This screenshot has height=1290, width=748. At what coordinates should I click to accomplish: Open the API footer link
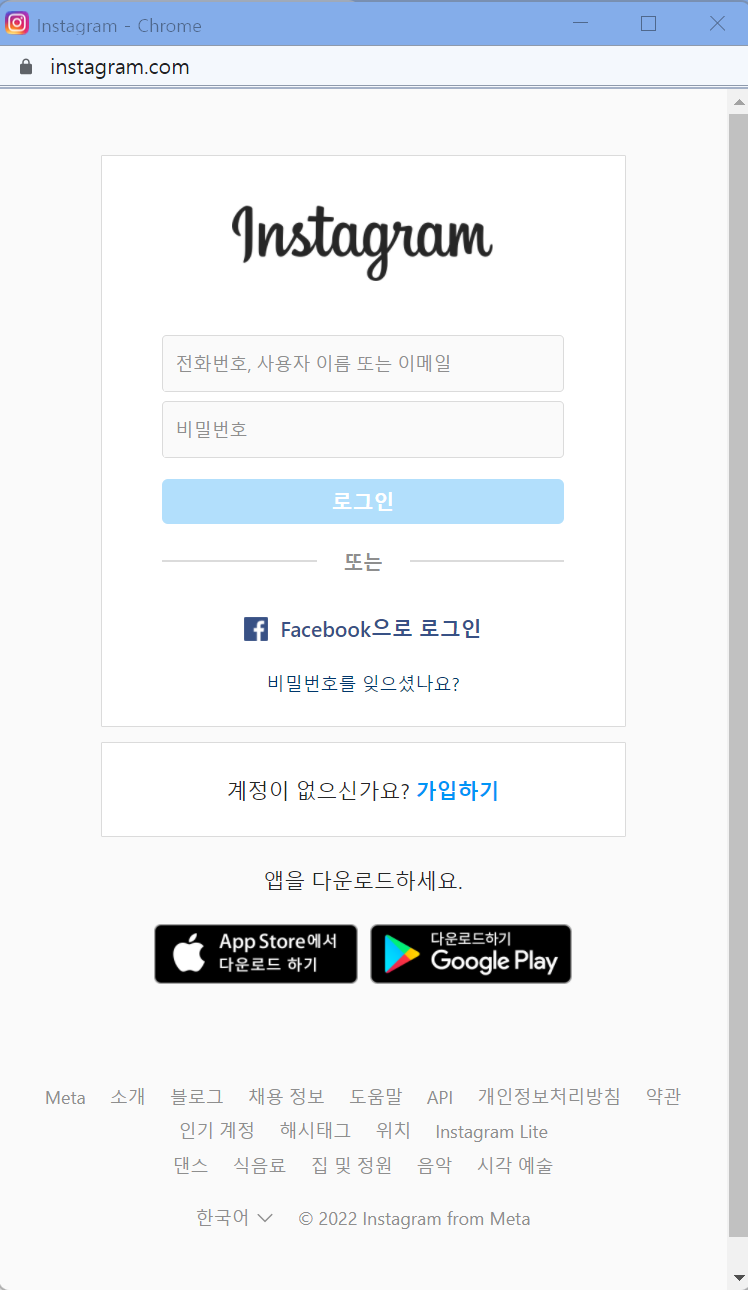point(440,1098)
